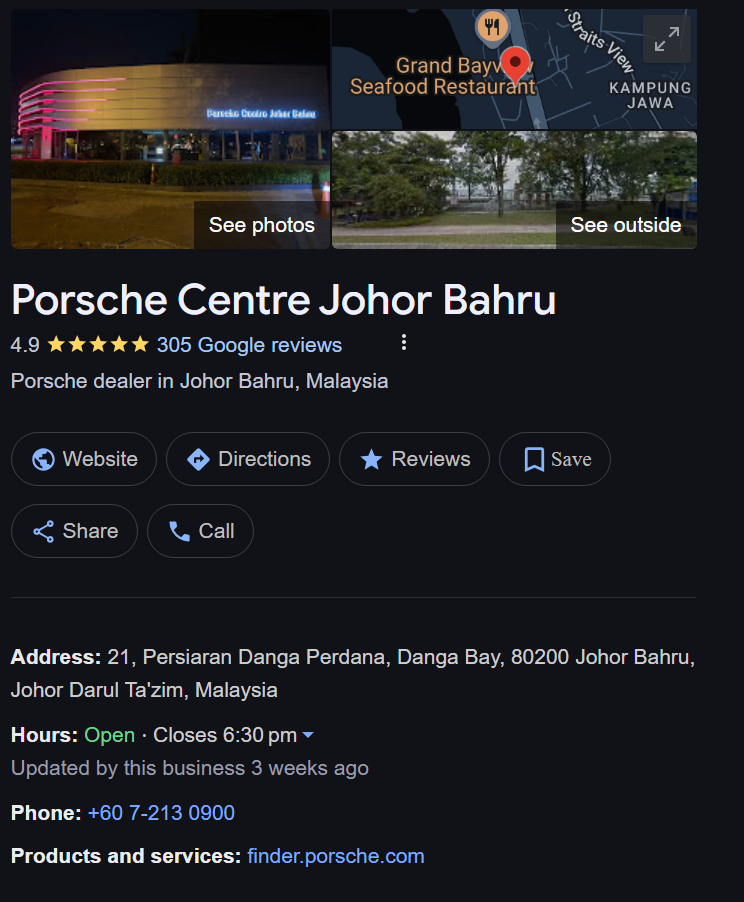Viewport: 744px width, 902px height.
Task: Open the finder.porsche.com link
Action: 336,856
